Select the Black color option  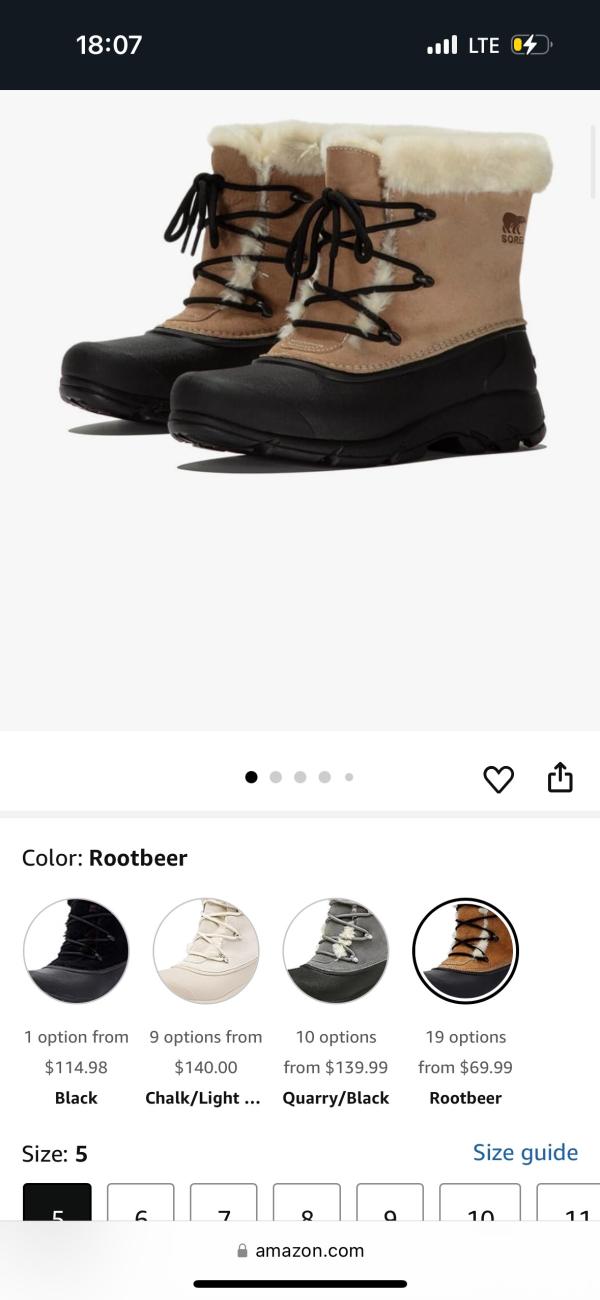[76, 950]
